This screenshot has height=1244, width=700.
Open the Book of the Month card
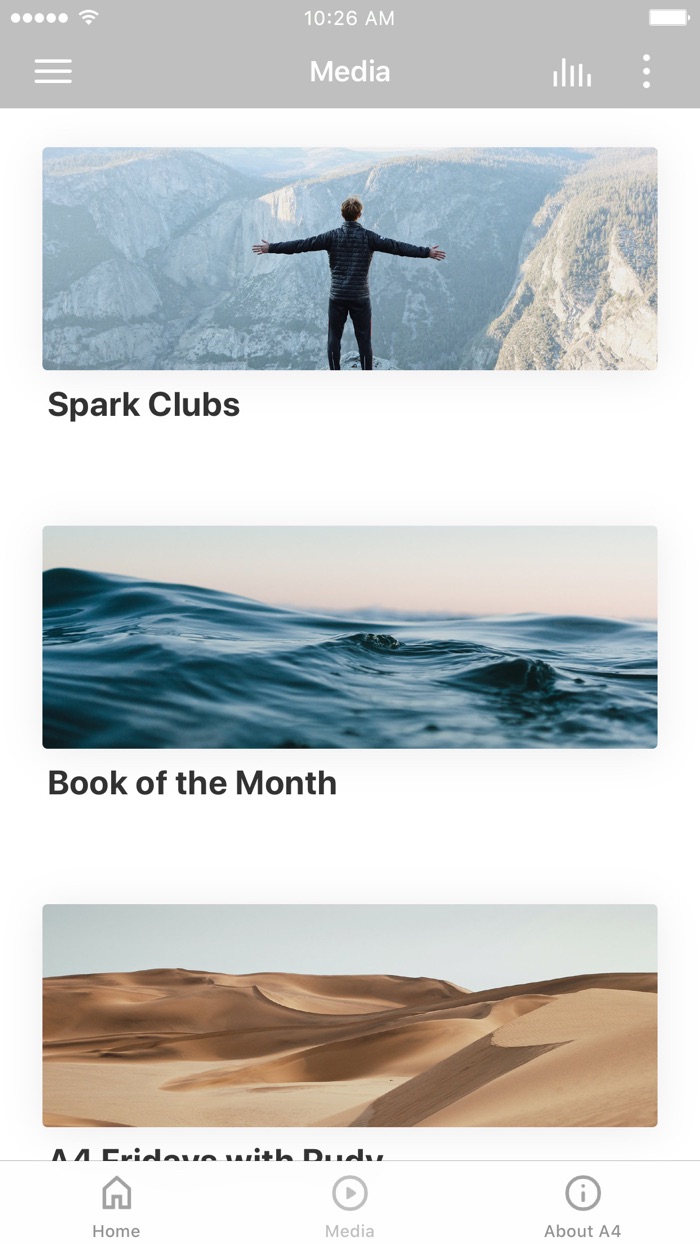pos(350,663)
